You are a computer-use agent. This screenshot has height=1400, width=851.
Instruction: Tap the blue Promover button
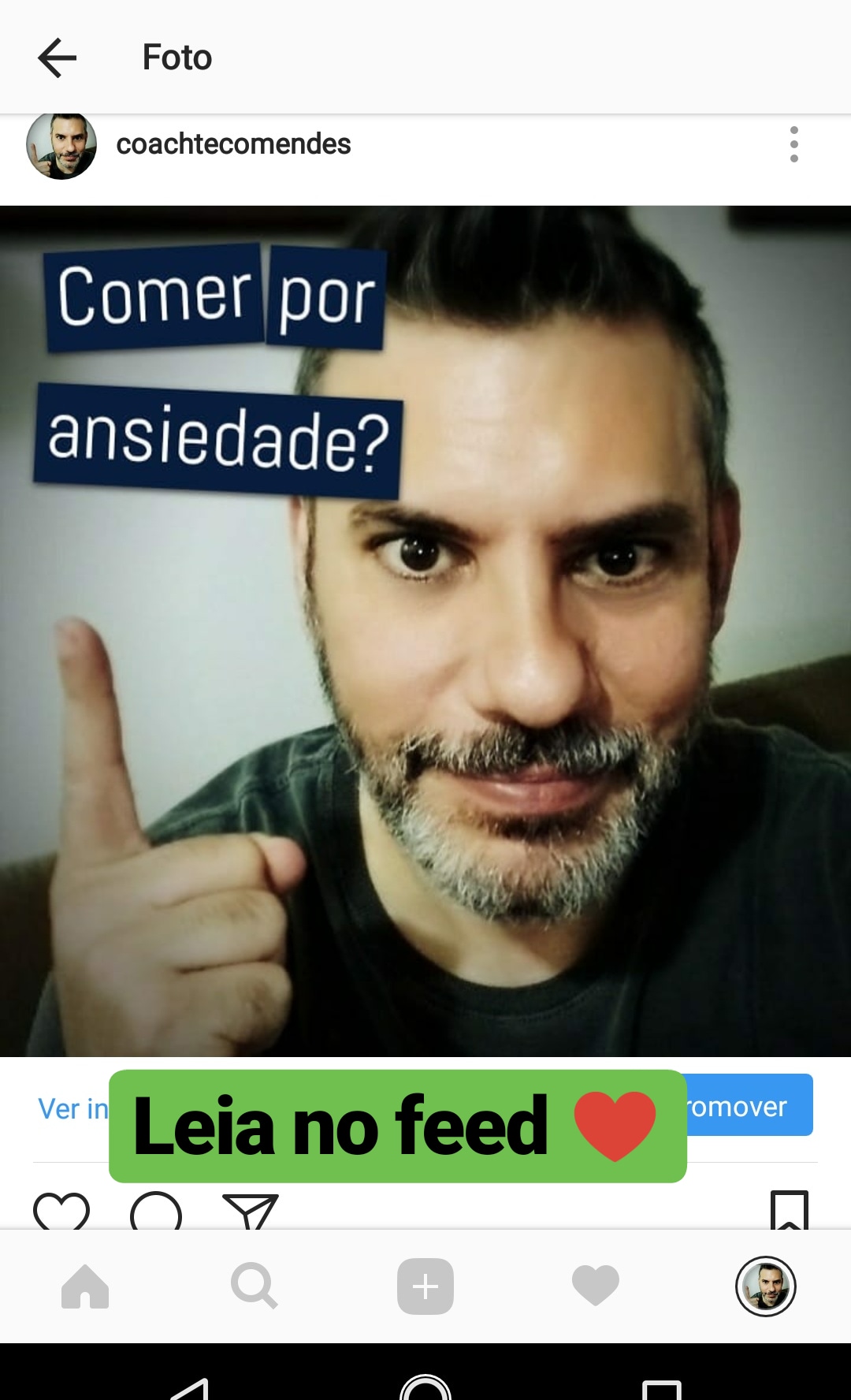coord(749,1105)
